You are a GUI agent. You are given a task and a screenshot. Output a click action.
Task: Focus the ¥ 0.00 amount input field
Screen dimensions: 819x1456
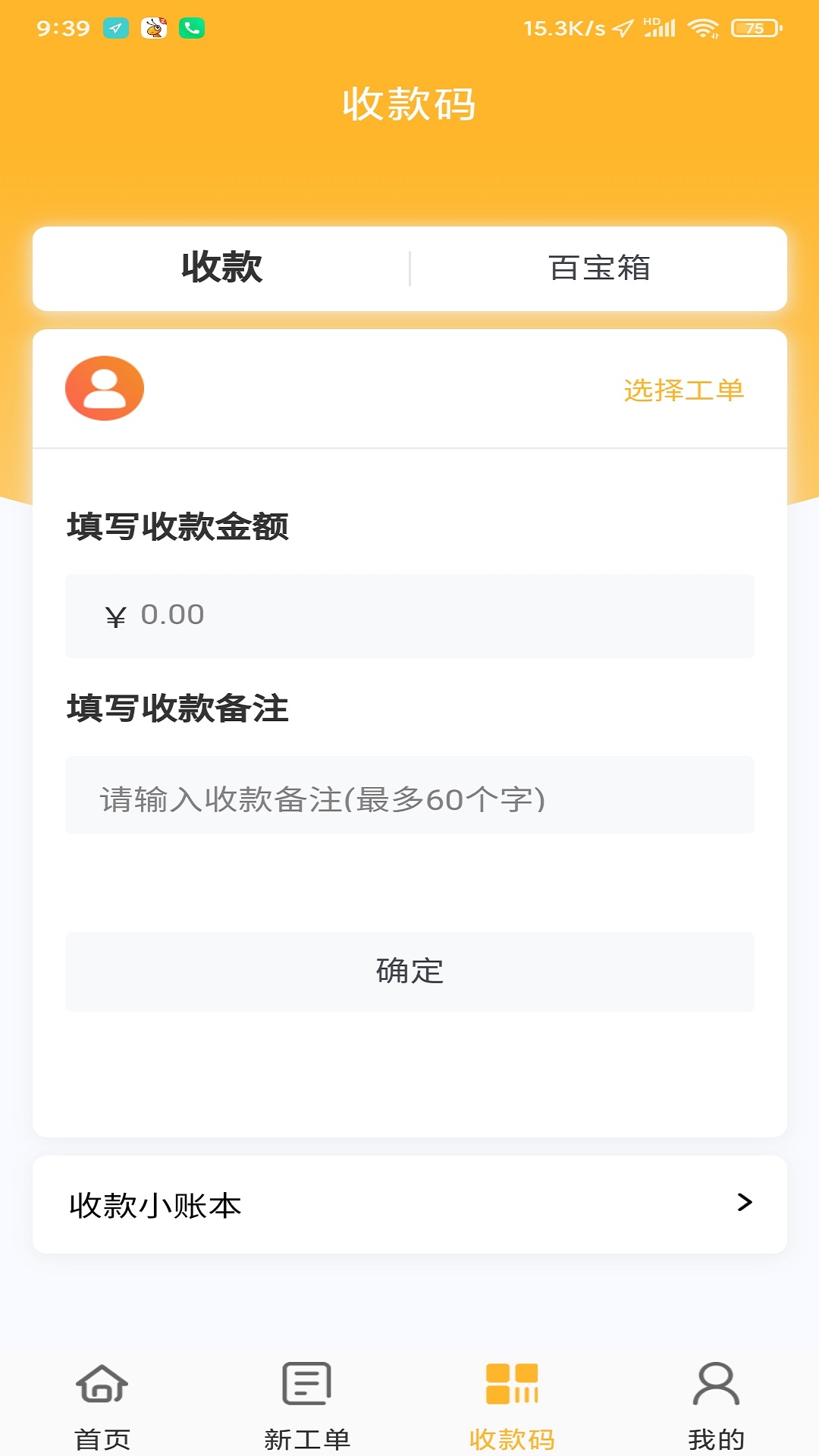[409, 616]
